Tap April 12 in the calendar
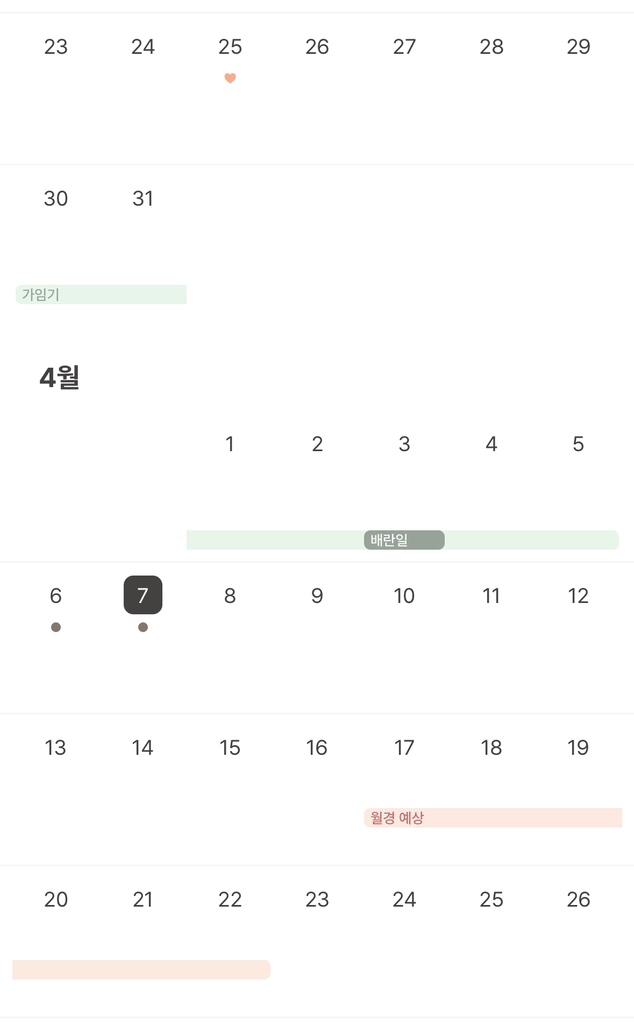634x1024 pixels. 578,596
